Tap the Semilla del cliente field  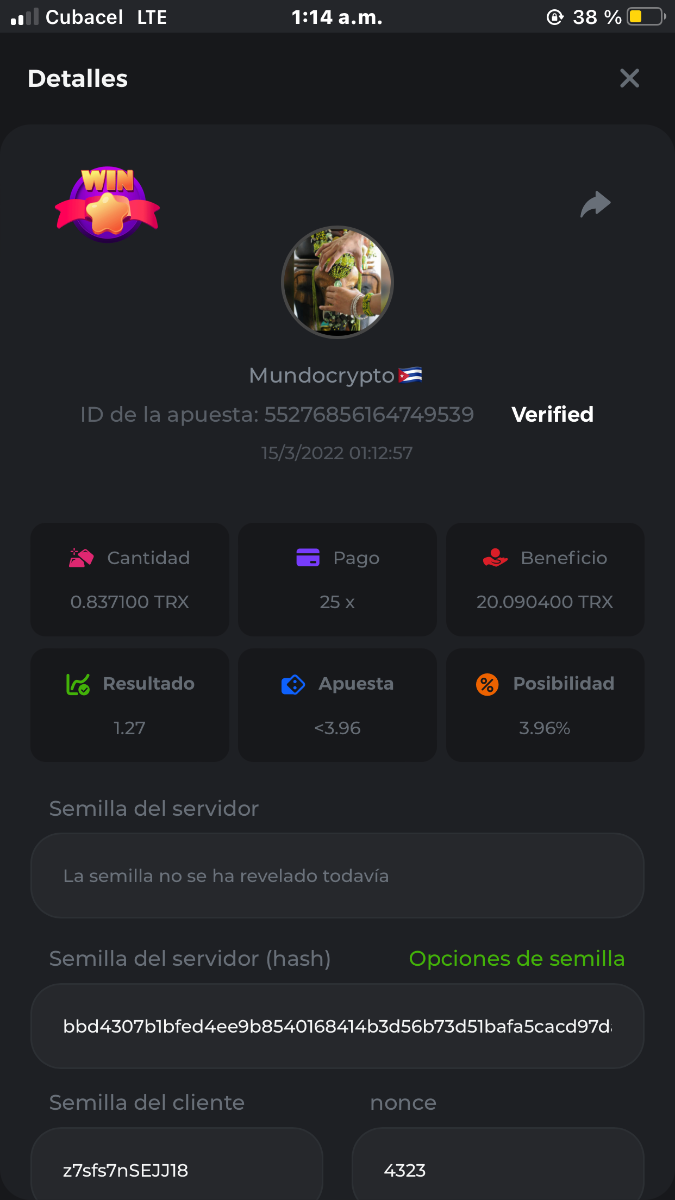point(177,1169)
